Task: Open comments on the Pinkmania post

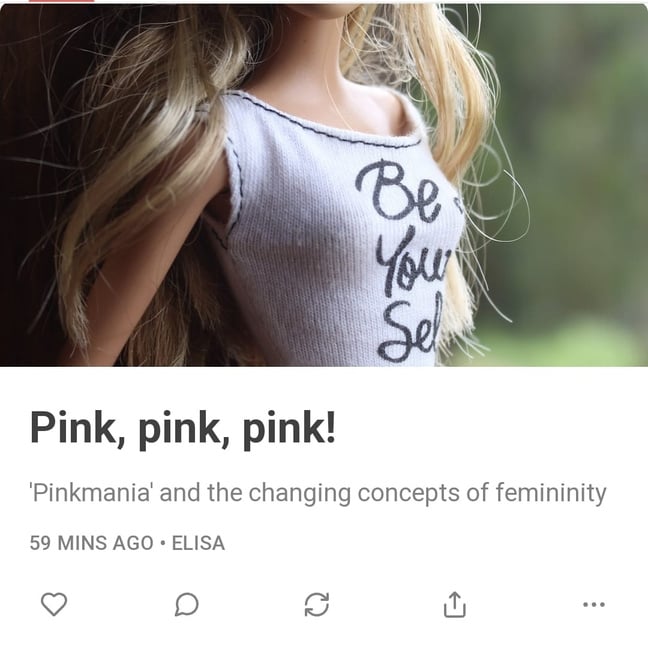Action: pyautogui.click(x=186, y=604)
